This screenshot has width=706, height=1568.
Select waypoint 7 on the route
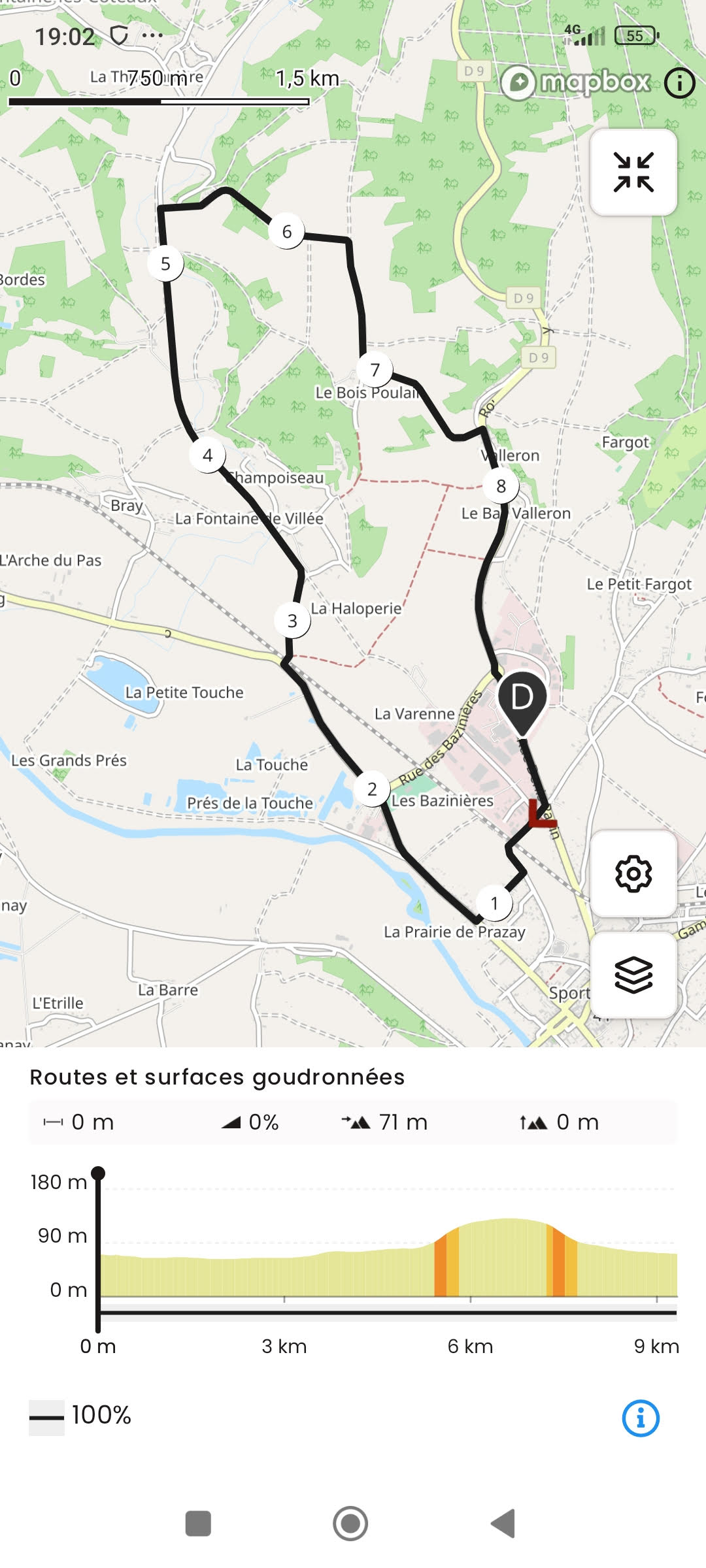tap(375, 370)
